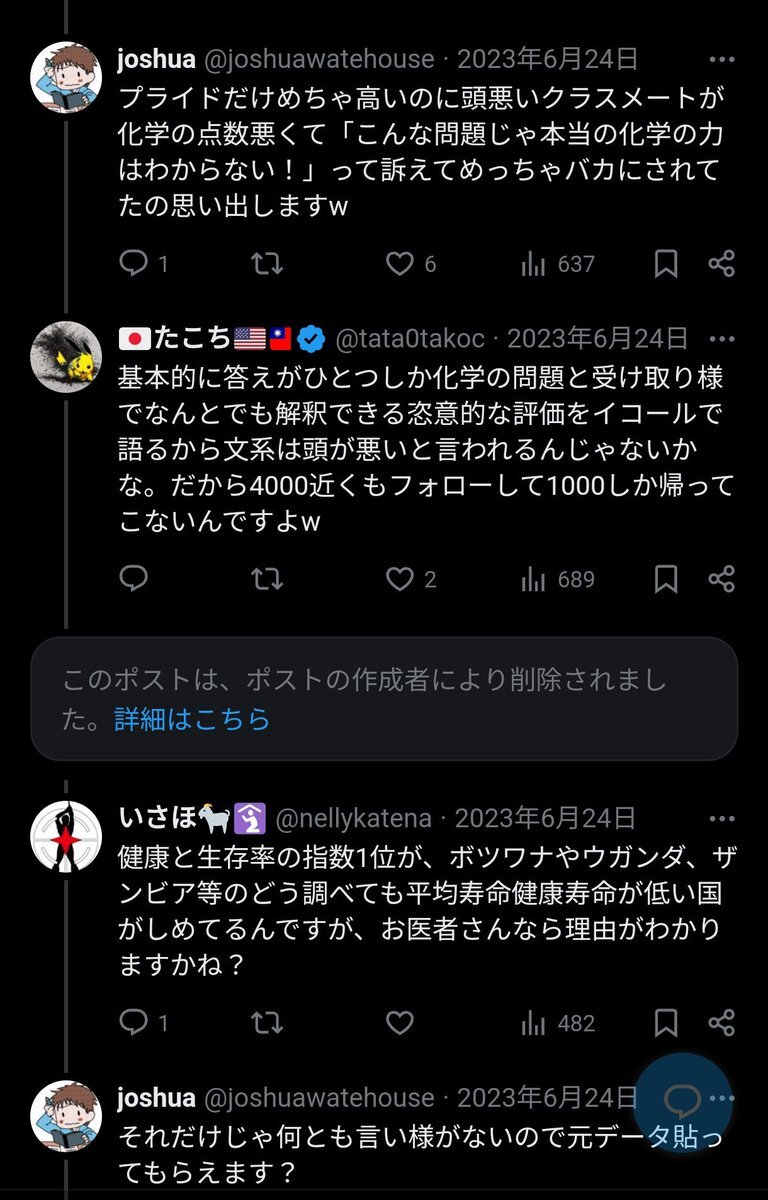Reply to いさほ's post

(134, 1023)
